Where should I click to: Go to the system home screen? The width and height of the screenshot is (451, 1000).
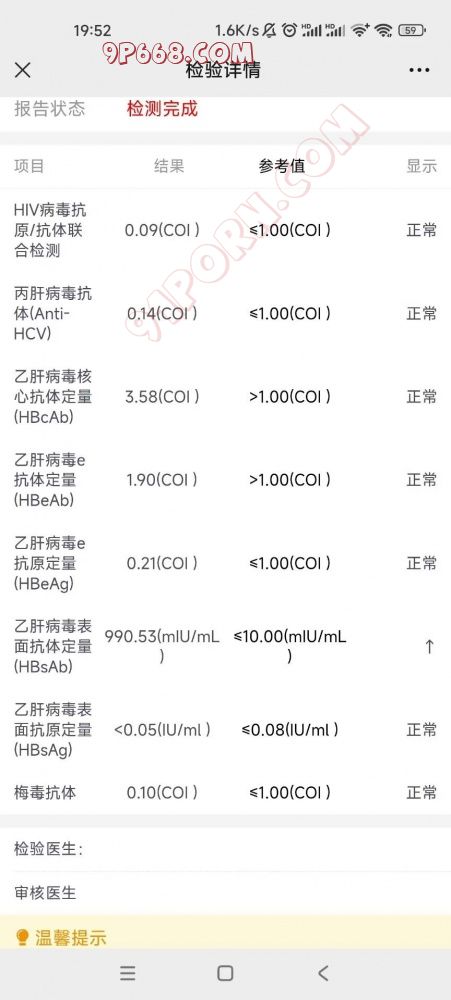pyautogui.click(x=225, y=973)
